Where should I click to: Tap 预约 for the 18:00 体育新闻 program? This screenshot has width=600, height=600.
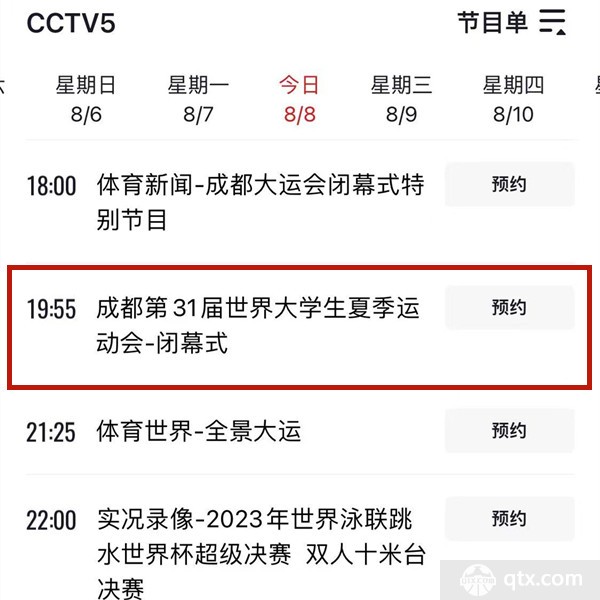point(509,185)
